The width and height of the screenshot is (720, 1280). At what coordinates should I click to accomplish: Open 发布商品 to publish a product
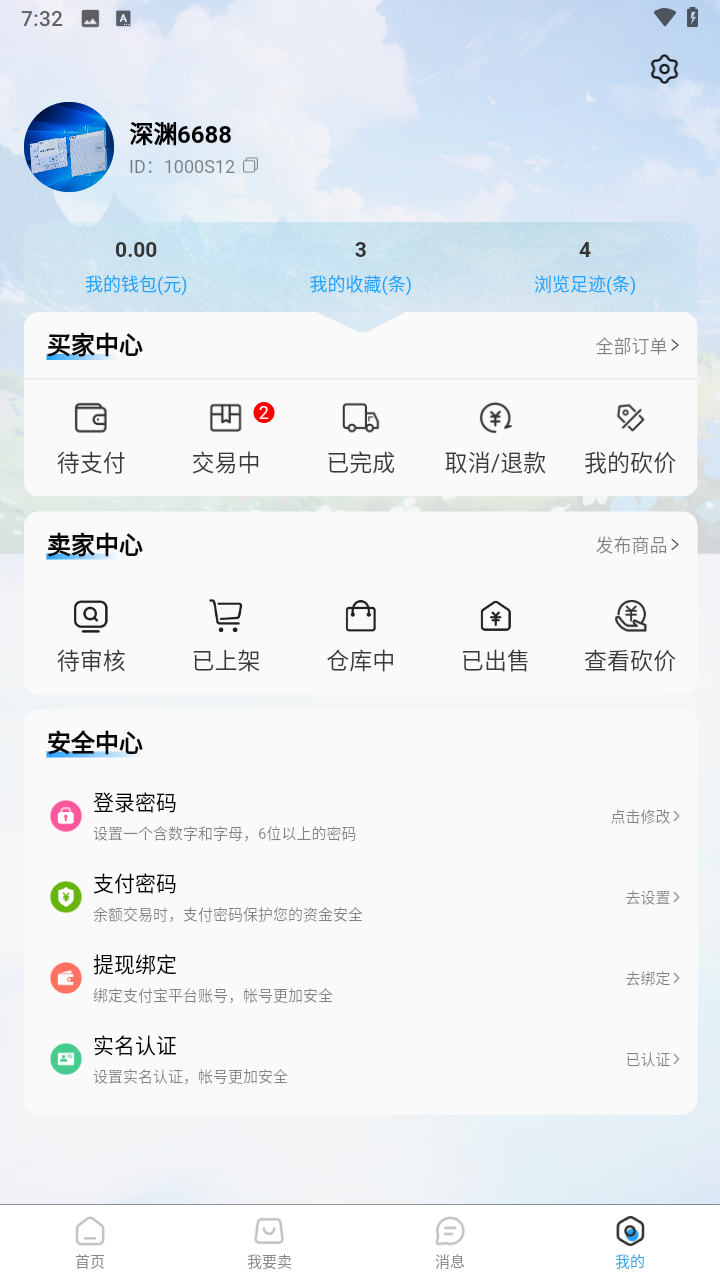pos(638,545)
